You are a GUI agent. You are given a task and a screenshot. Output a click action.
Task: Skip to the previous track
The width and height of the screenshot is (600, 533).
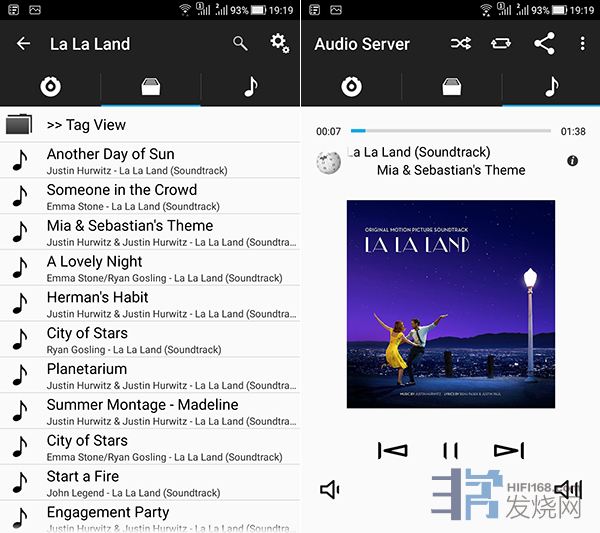tap(393, 451)
